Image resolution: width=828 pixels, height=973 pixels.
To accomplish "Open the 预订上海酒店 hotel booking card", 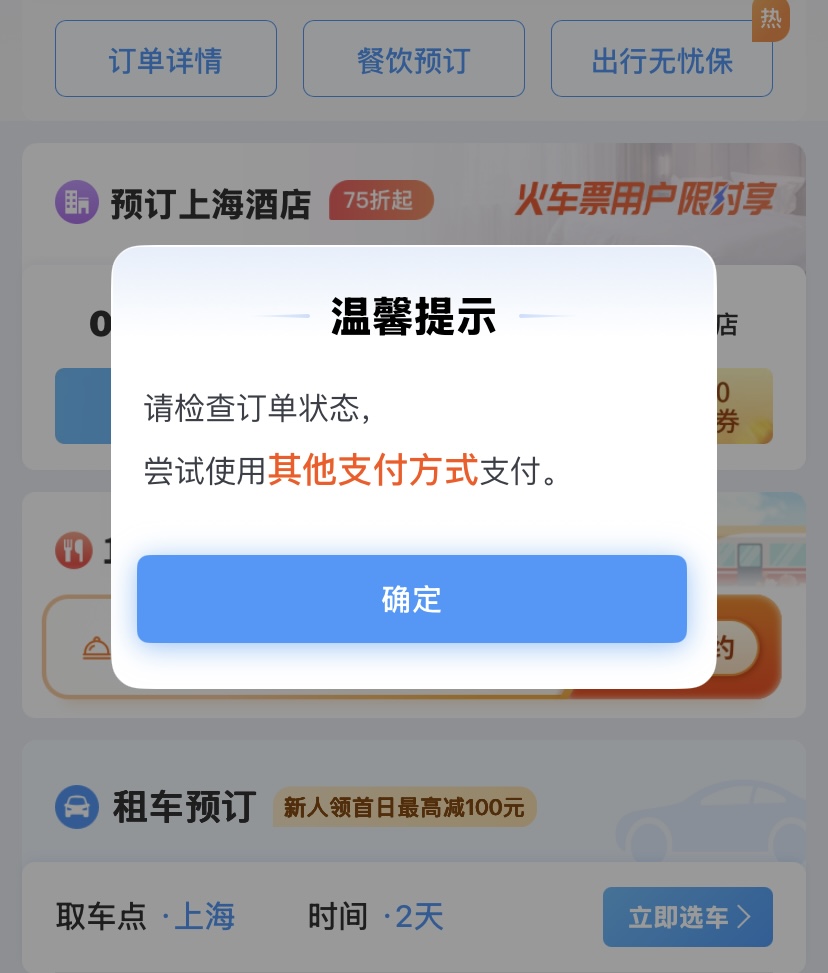I will click(x=211, y=203).
